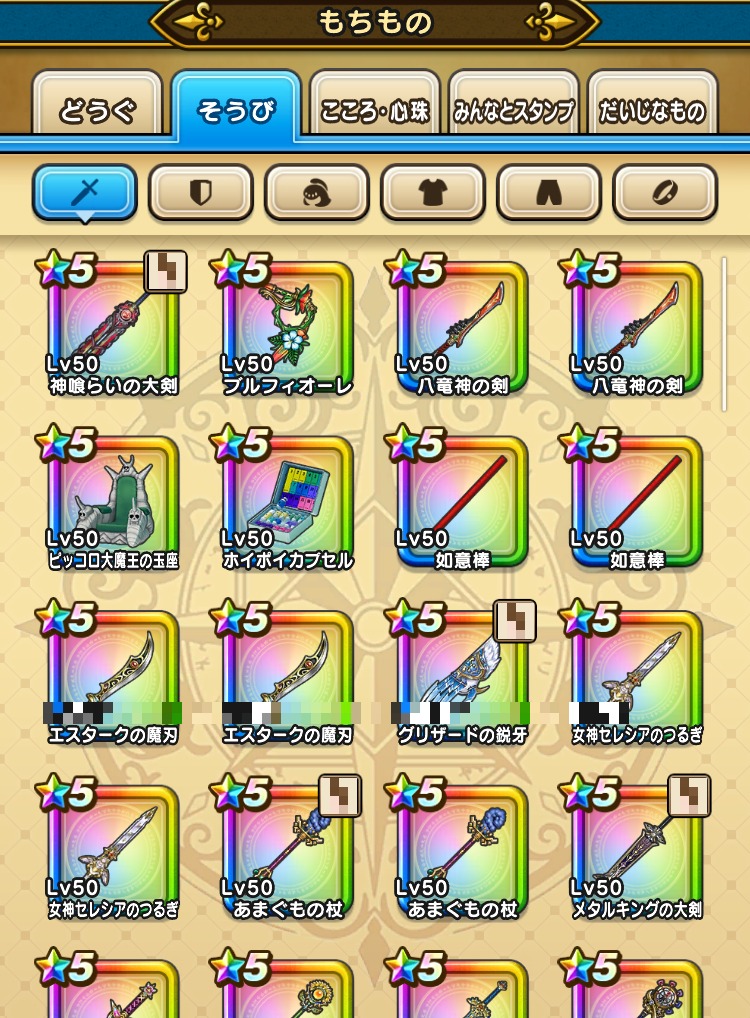Filter by lower body armor
This screenshot has height=1018, width=750.
click(548, 192)
